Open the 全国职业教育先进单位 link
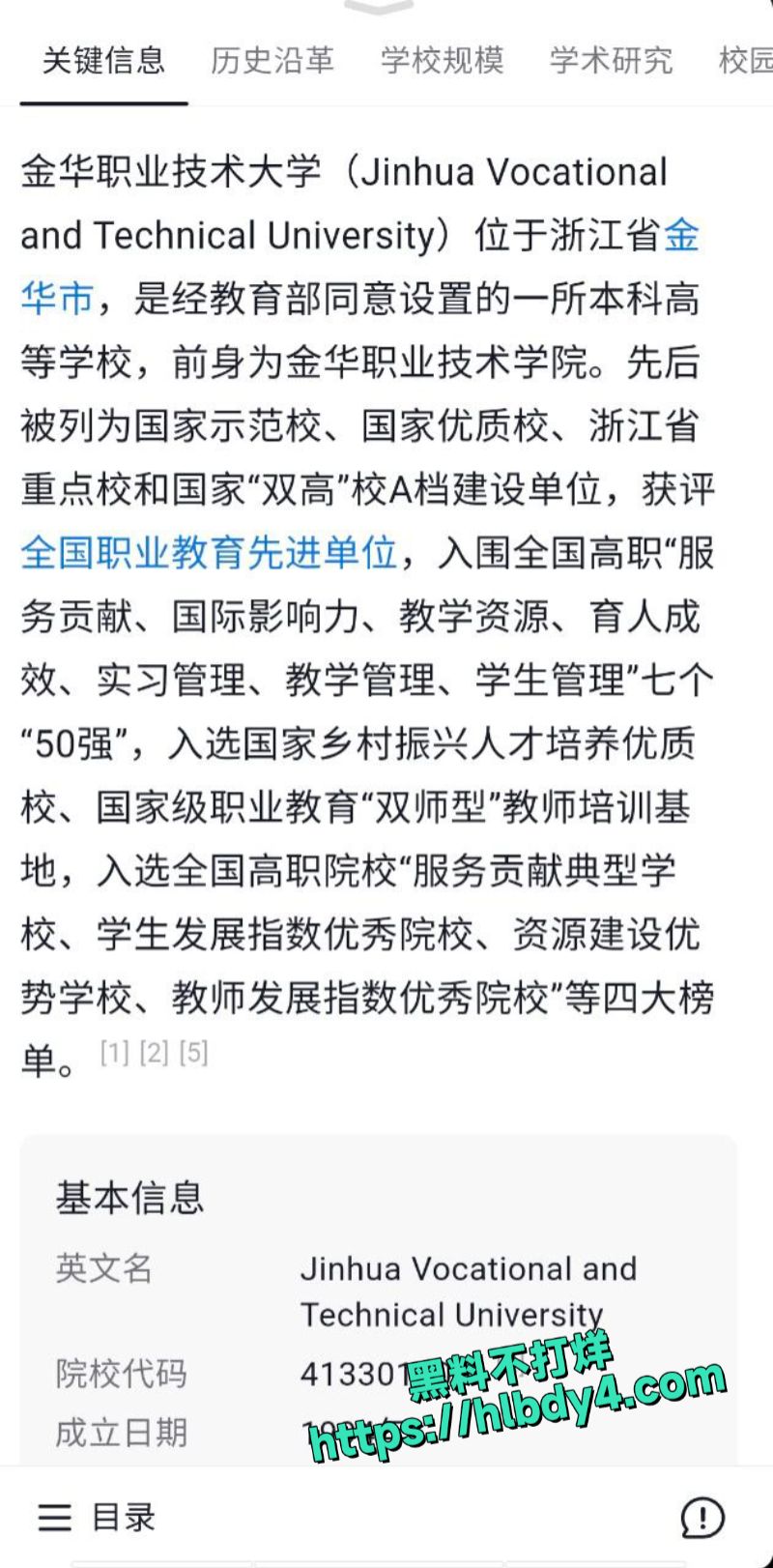The image size is (773, 1568). pos(209,552)
